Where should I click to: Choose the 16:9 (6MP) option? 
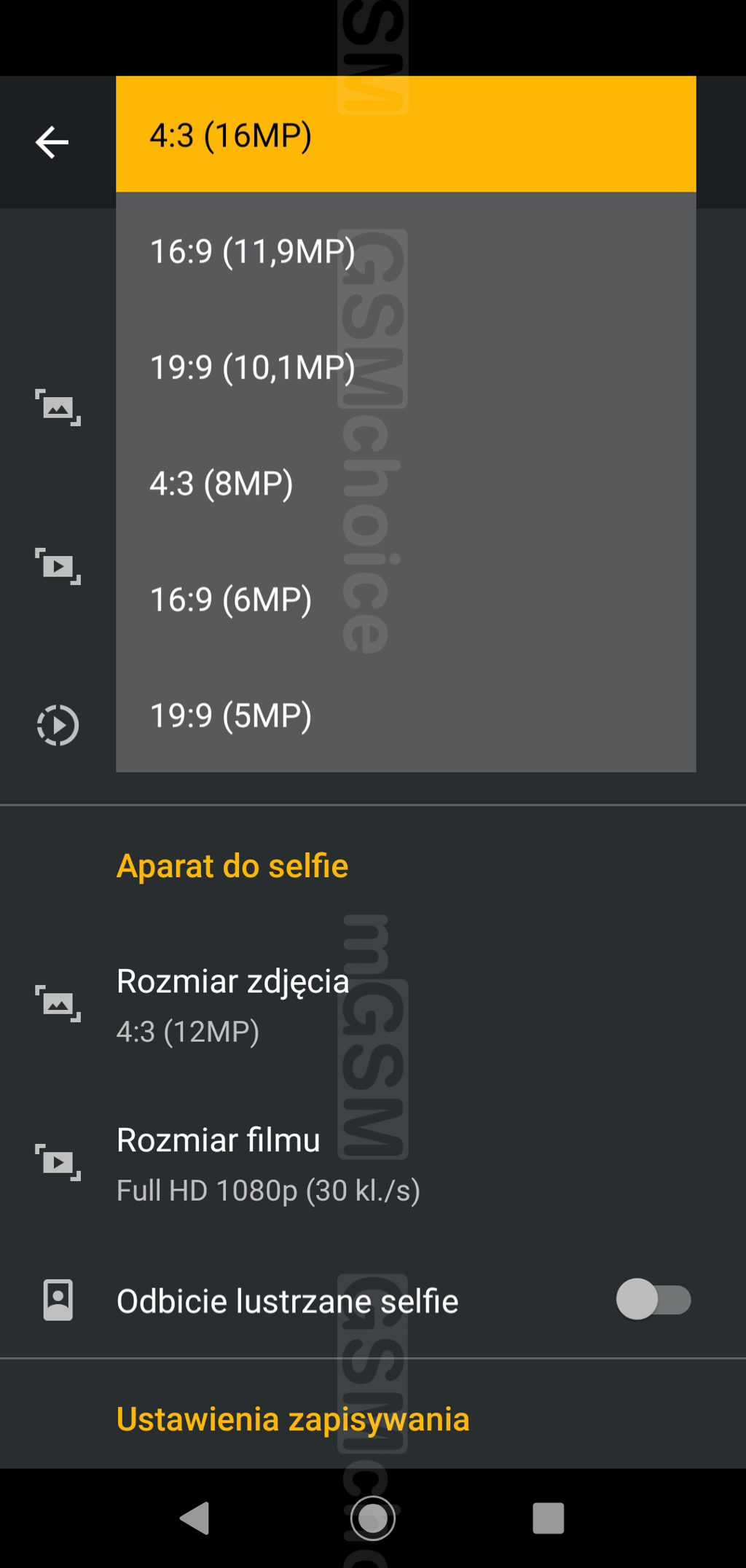click(405, 599)
